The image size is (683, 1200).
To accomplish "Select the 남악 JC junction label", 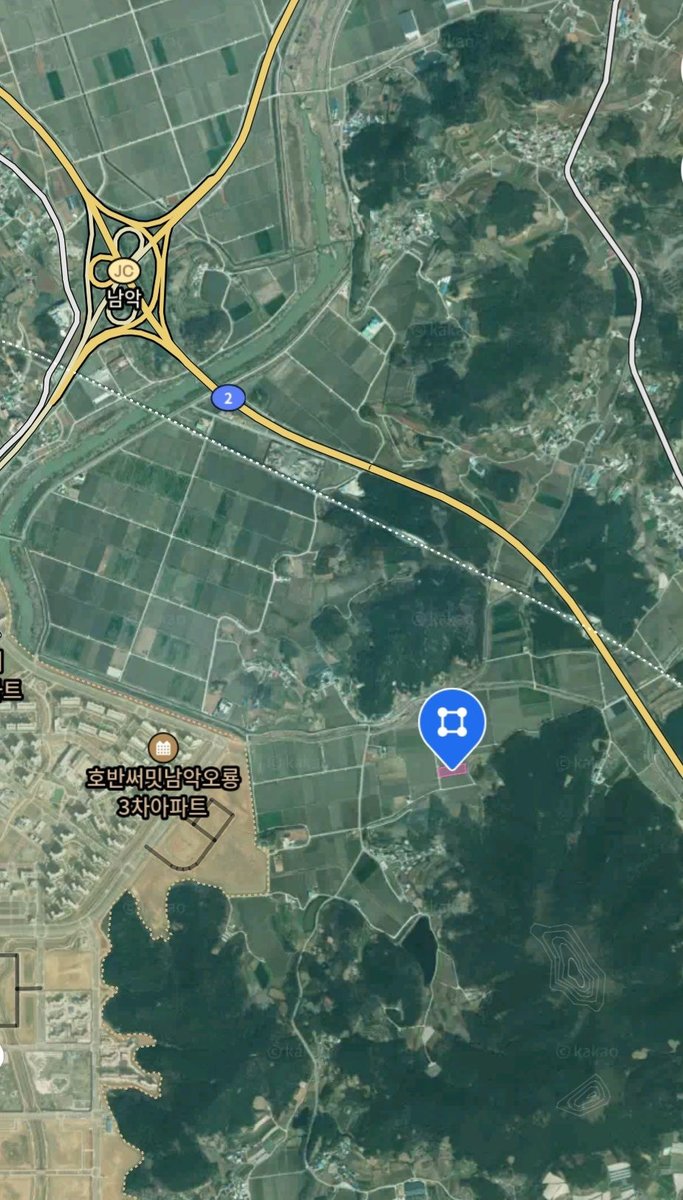I will tap(123, 281).
